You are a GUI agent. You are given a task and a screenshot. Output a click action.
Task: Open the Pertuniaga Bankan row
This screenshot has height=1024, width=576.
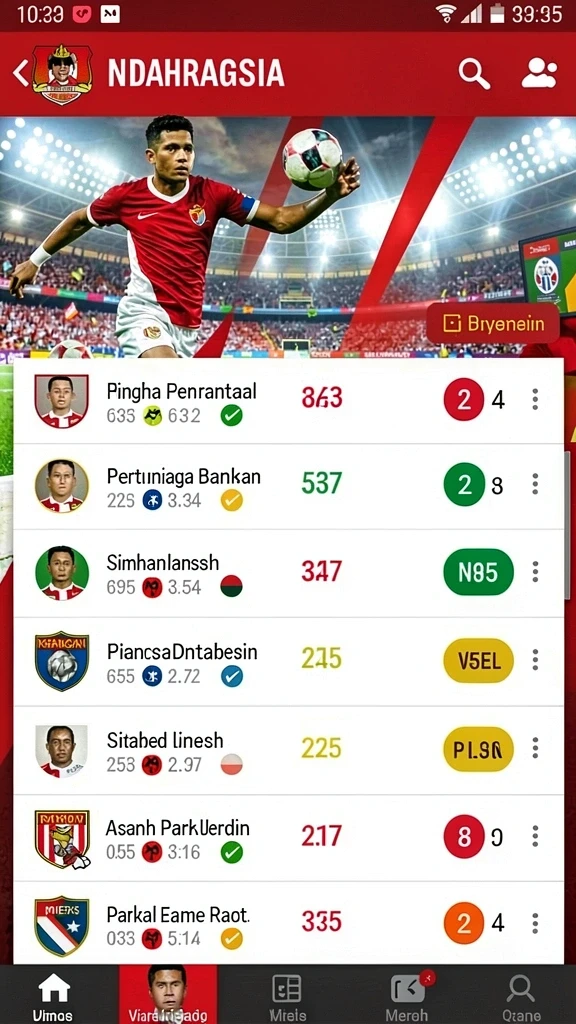[x=288, y=487]
